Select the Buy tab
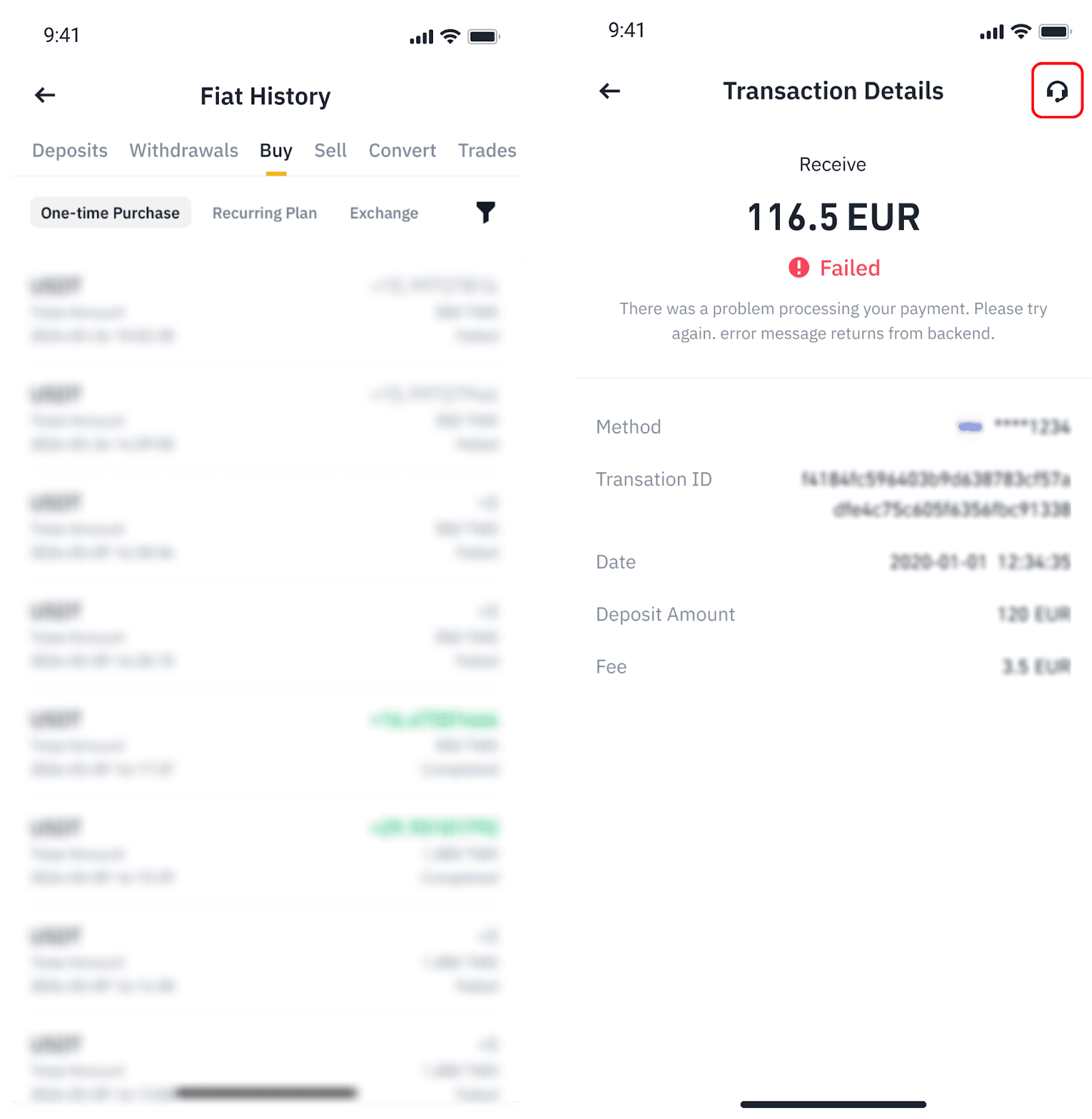The image size is (1092, 1119). click(x=276, y=150)
